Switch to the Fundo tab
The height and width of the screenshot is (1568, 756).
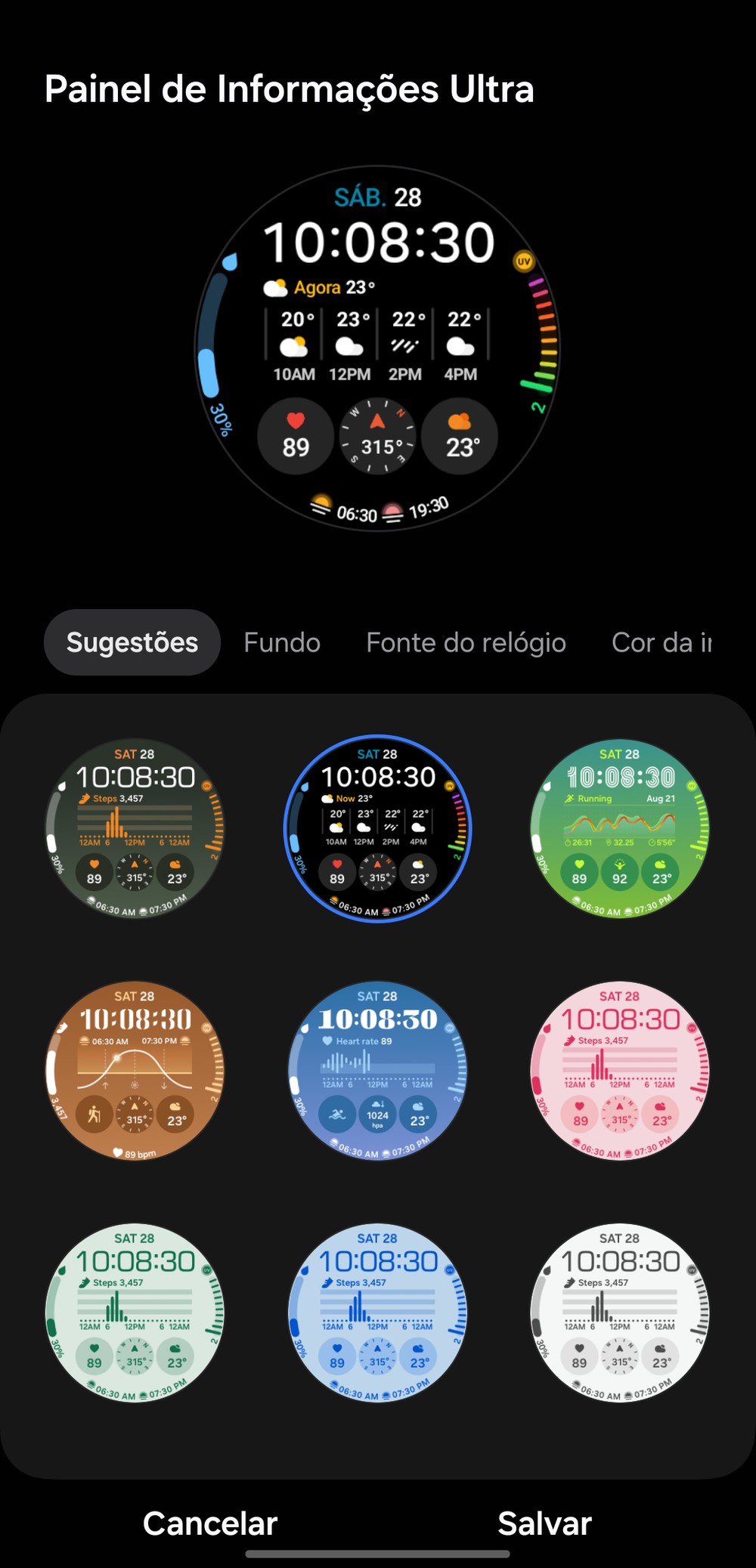(281, 642)
